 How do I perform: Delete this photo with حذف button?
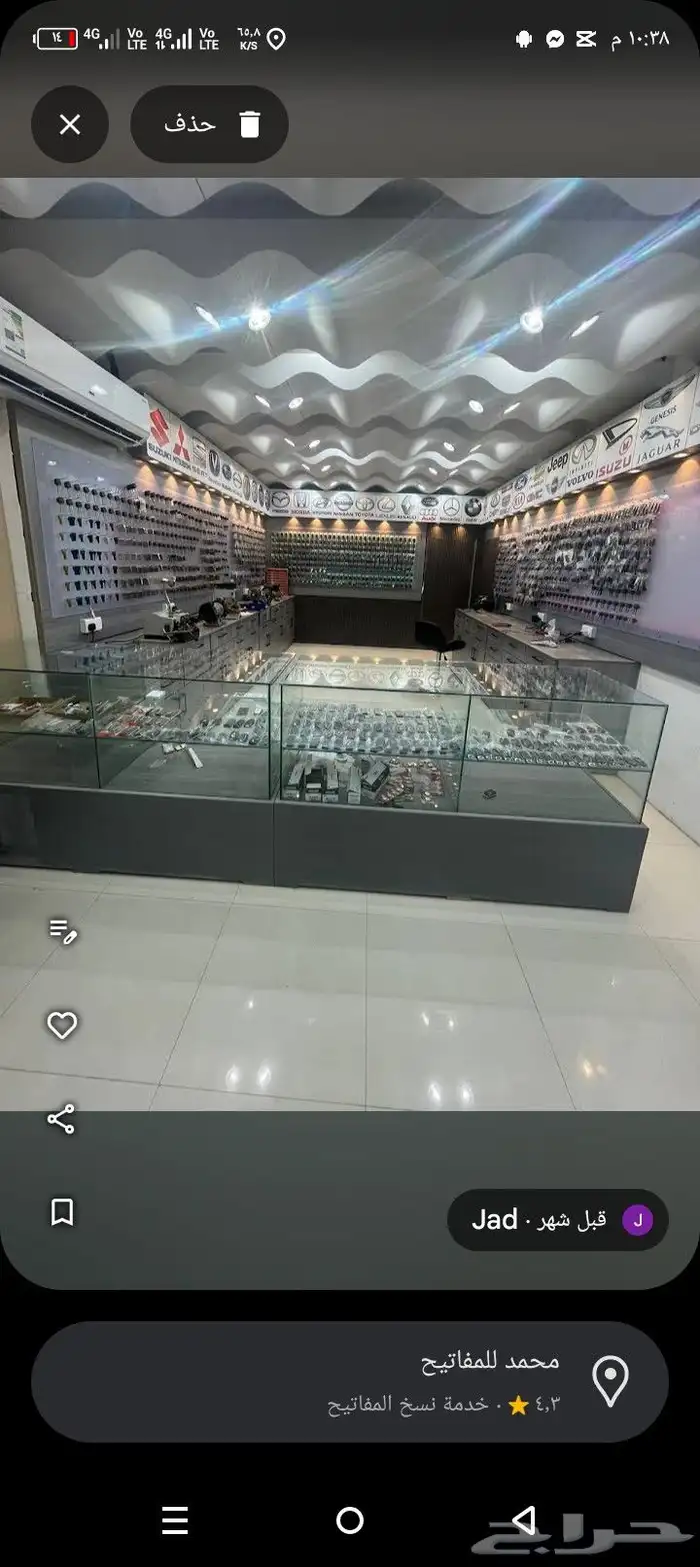point(209,125)
